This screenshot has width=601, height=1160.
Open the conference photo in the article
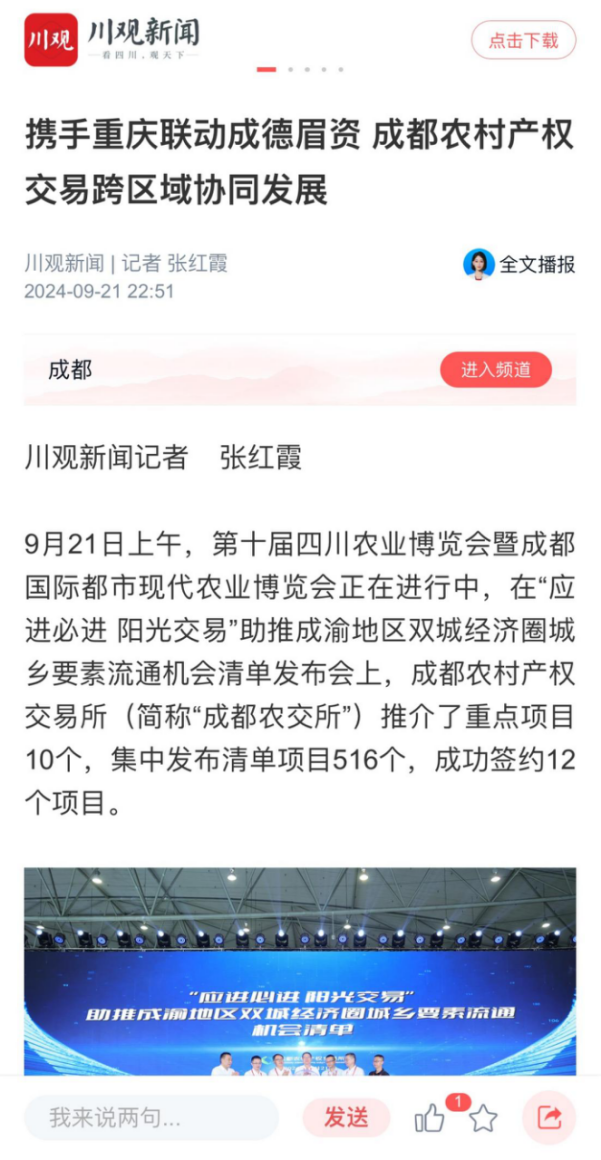300,970
